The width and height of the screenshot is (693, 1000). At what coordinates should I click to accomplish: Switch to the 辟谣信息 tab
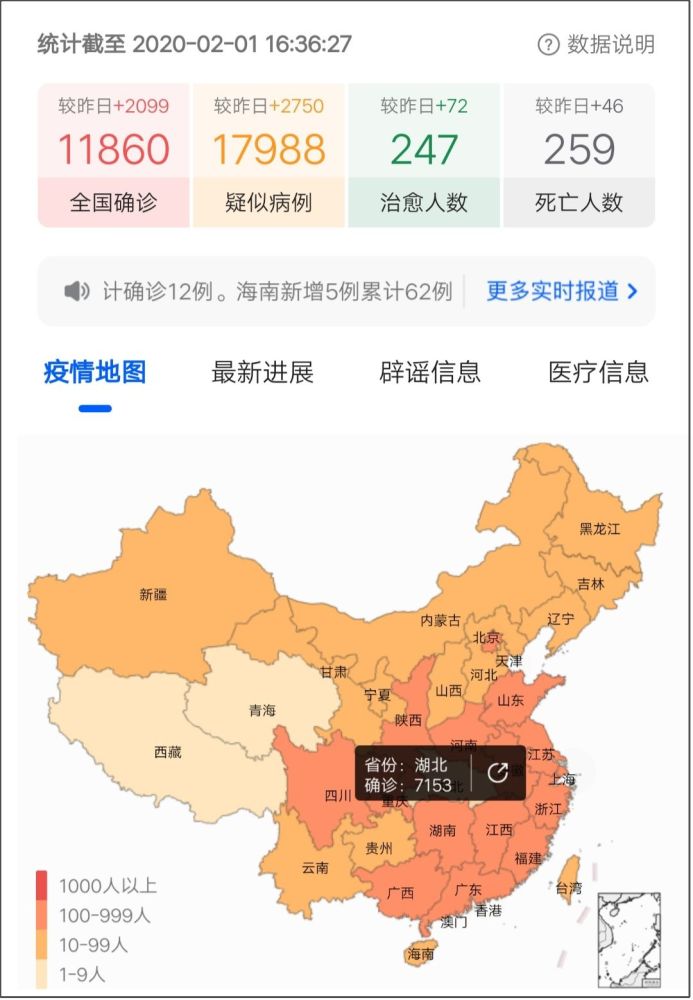430,373
